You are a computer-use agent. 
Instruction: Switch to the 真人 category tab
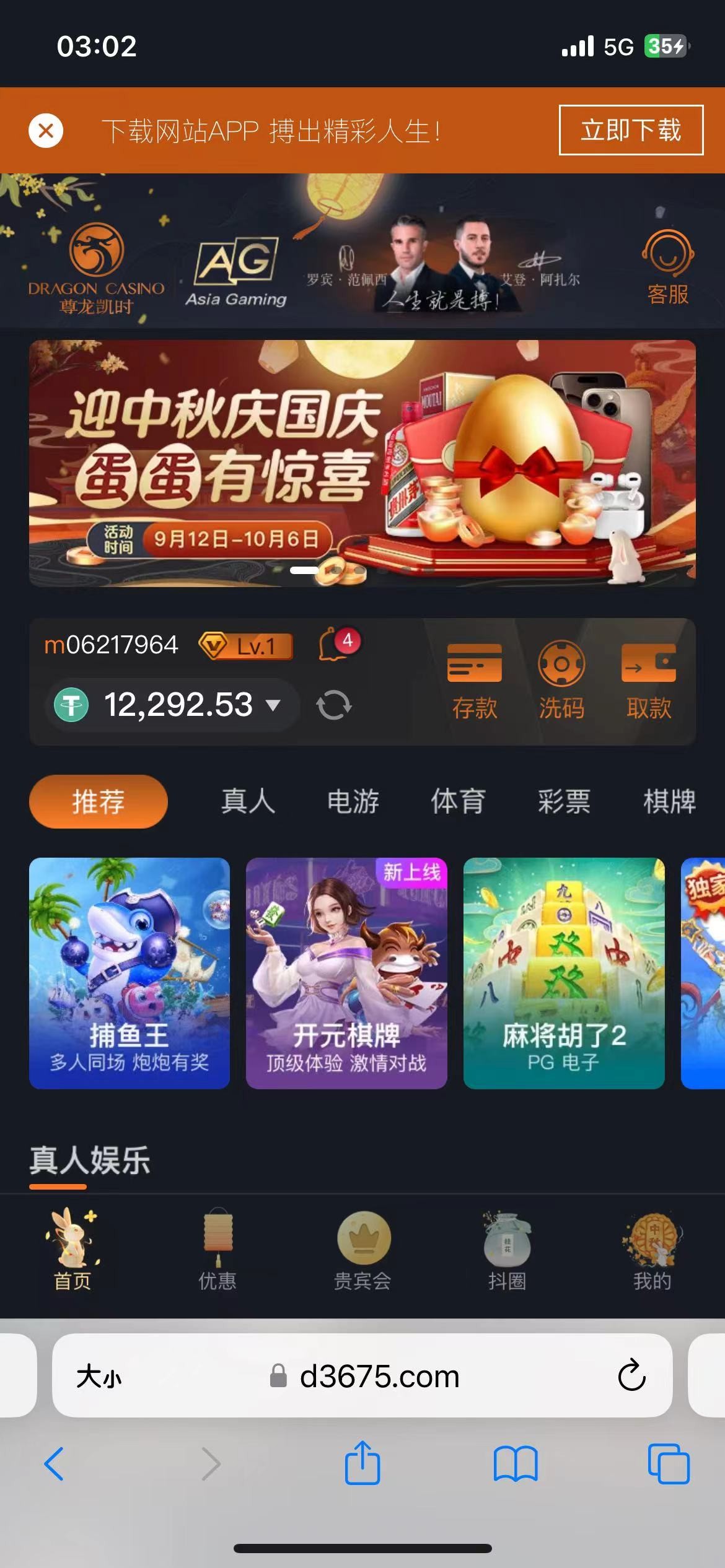pyautogui.click(x=248, y=801)
